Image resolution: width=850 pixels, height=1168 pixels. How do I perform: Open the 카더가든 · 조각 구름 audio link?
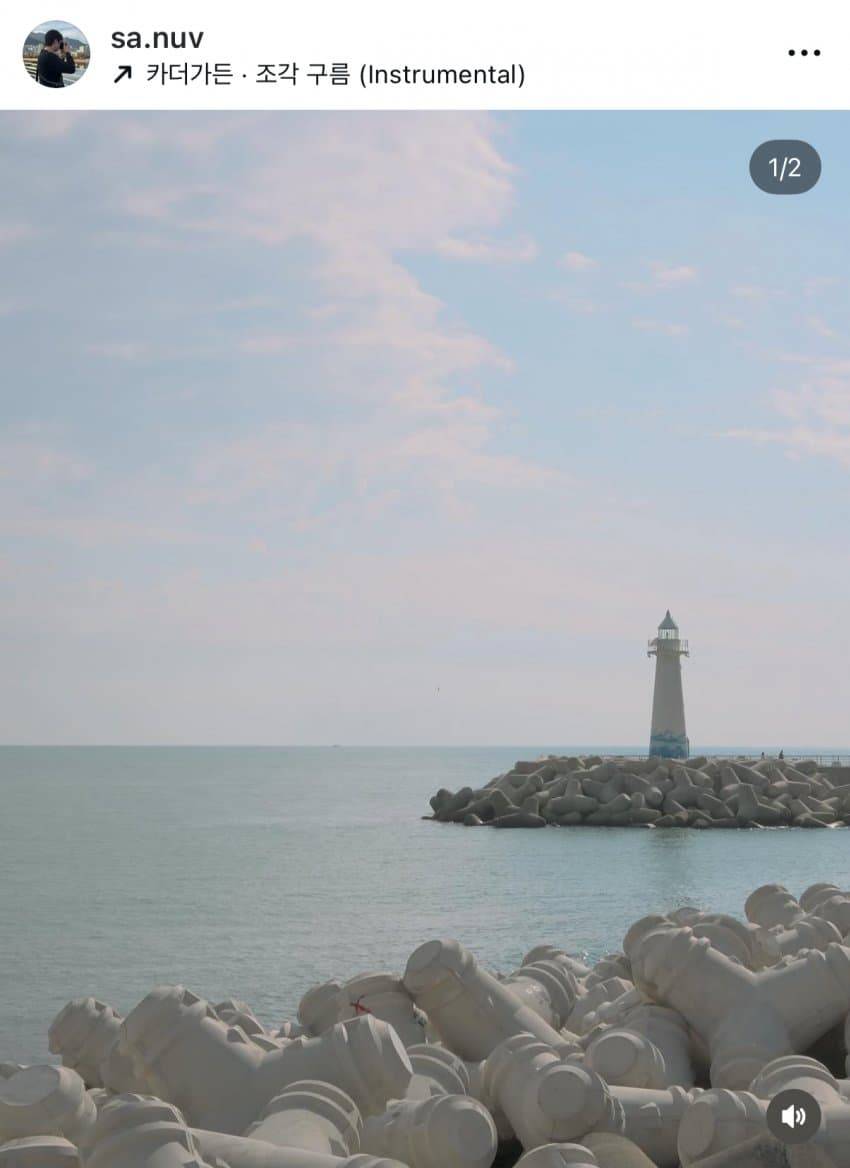coord(334,75)
